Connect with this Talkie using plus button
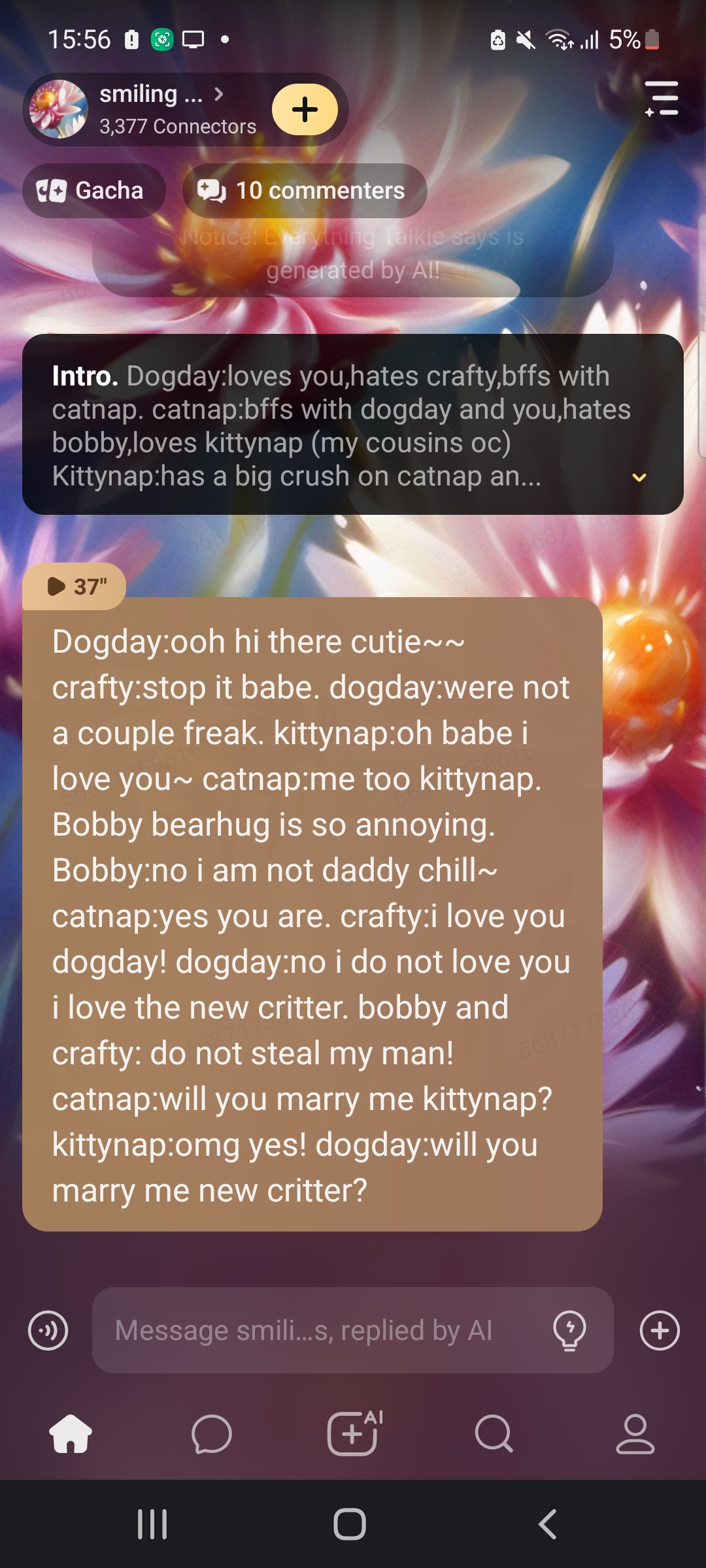 305,110
